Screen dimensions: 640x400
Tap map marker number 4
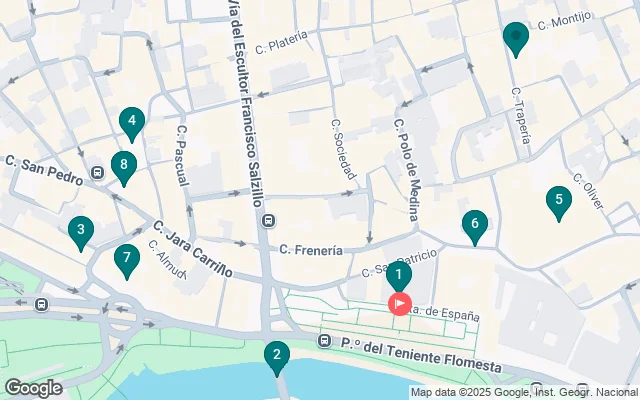point(131,122)
